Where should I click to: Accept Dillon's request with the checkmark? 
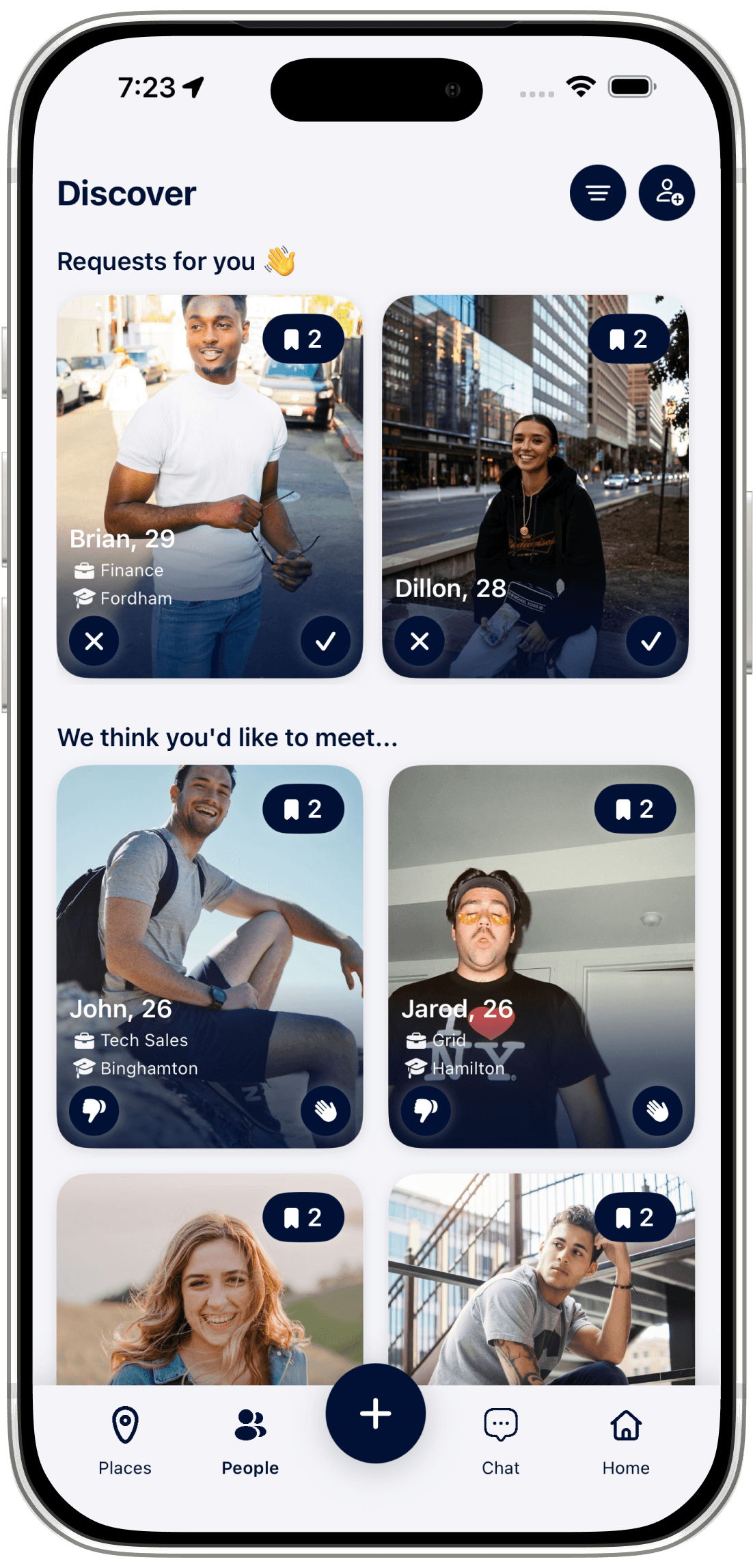point(650,641)
